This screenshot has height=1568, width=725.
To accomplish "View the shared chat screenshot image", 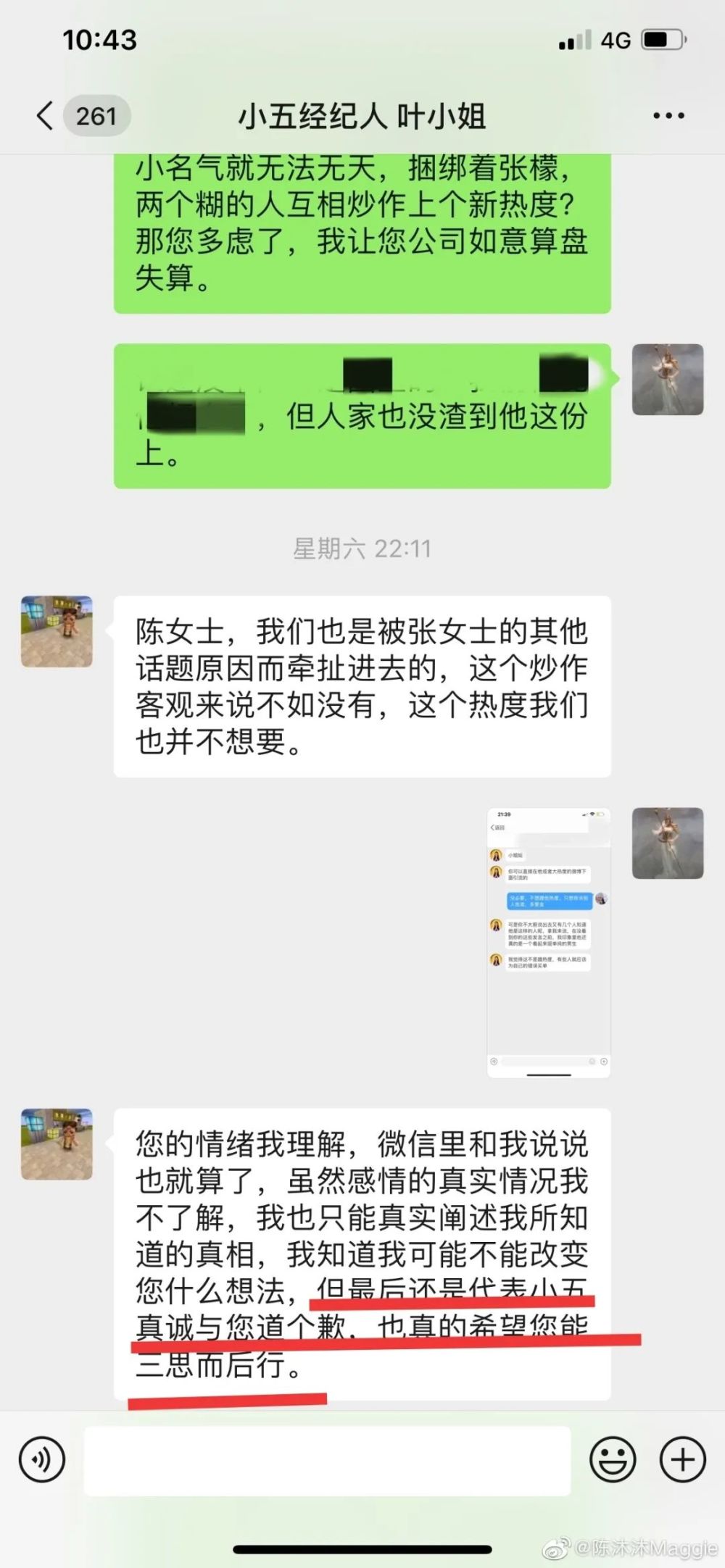I will [548, 942].
